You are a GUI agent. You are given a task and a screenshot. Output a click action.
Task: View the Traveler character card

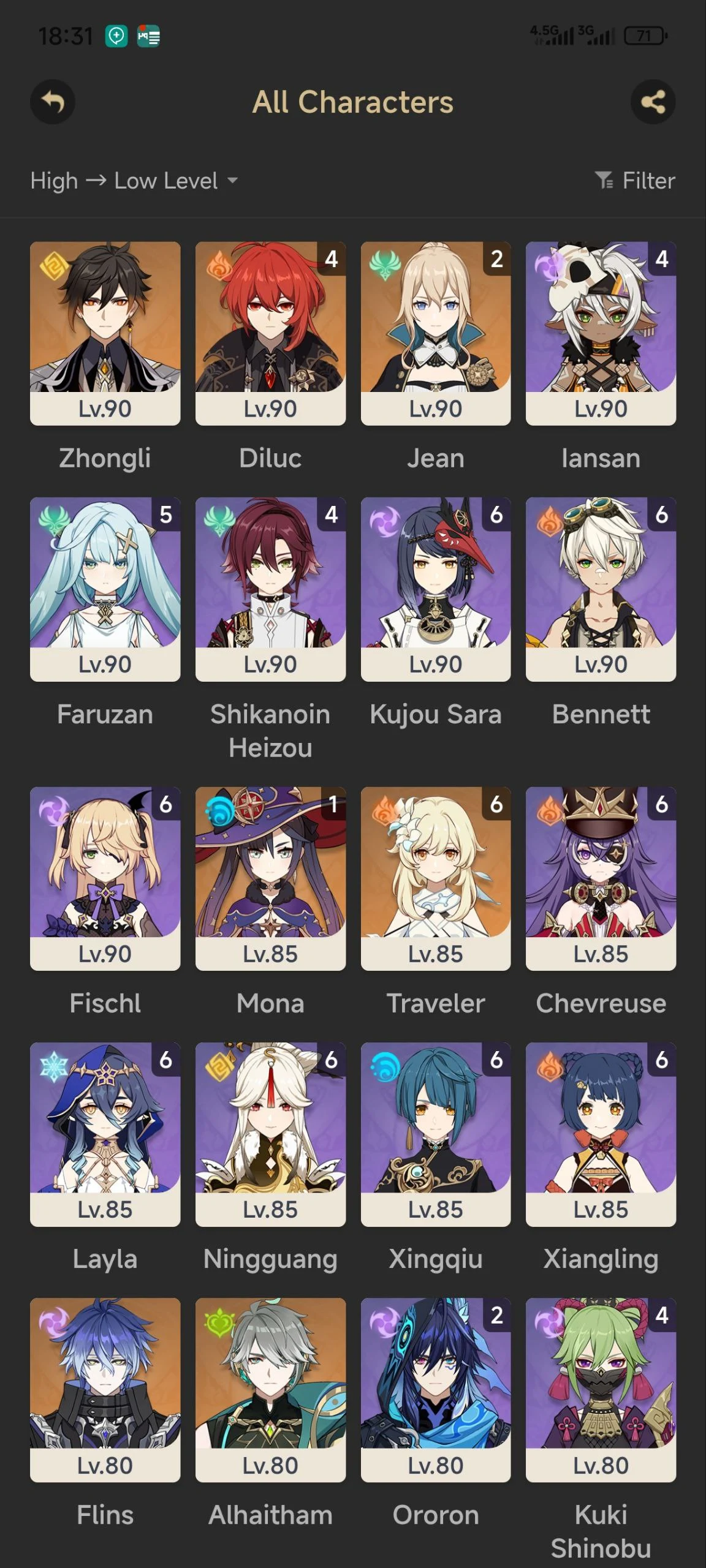coord(435,878)
